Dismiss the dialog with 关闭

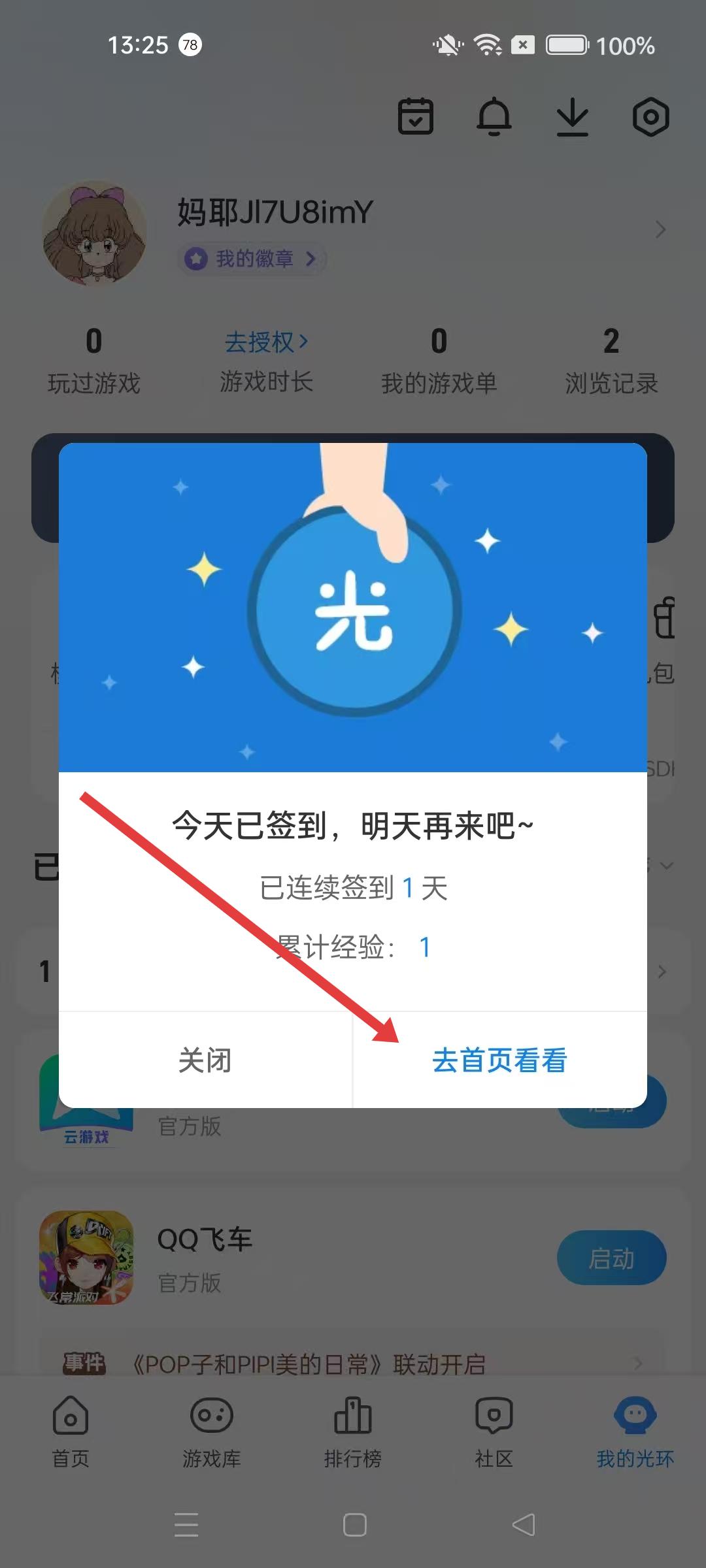pos(205,1060)
